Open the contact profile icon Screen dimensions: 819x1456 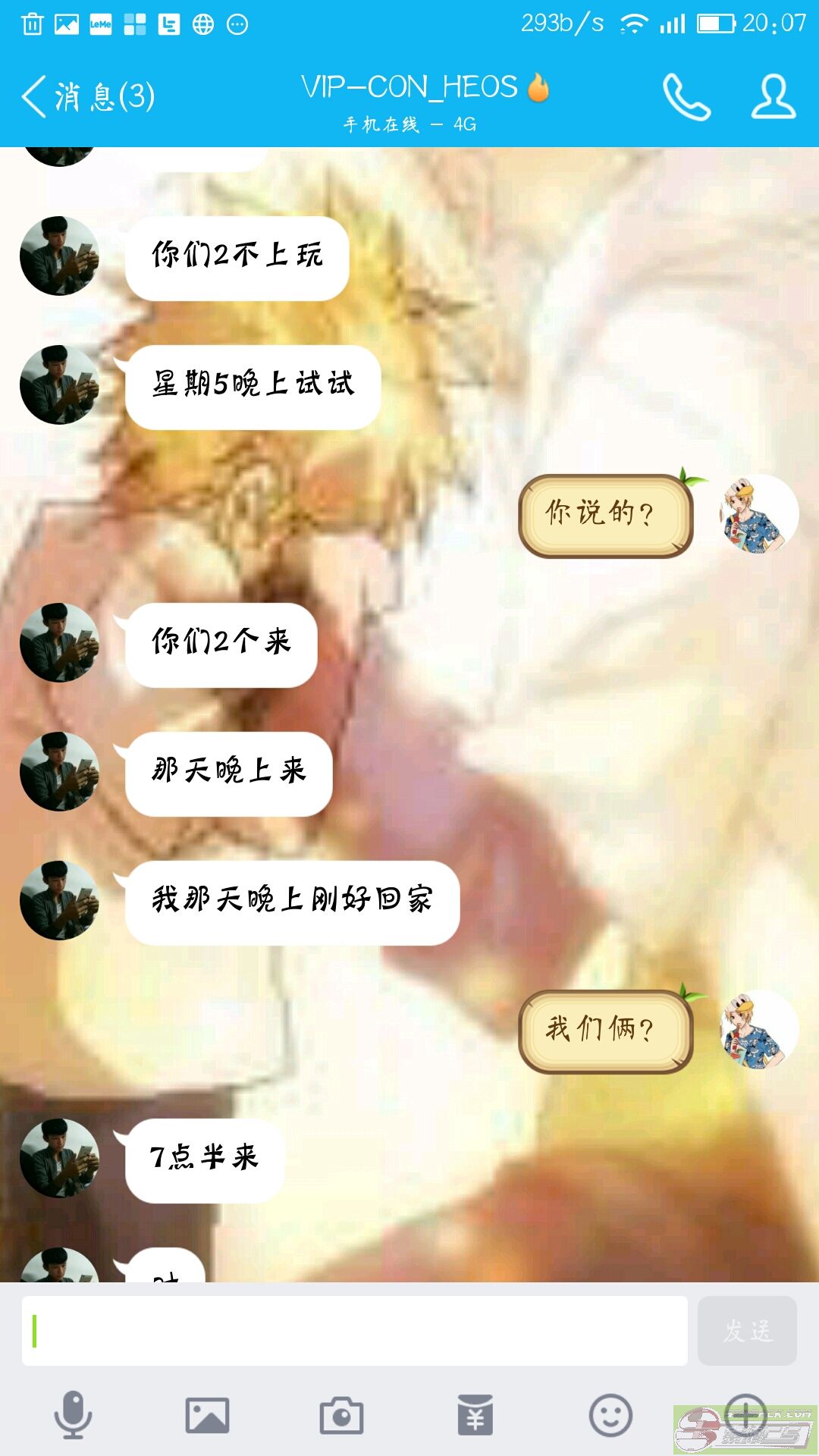(x=773, y=96)
